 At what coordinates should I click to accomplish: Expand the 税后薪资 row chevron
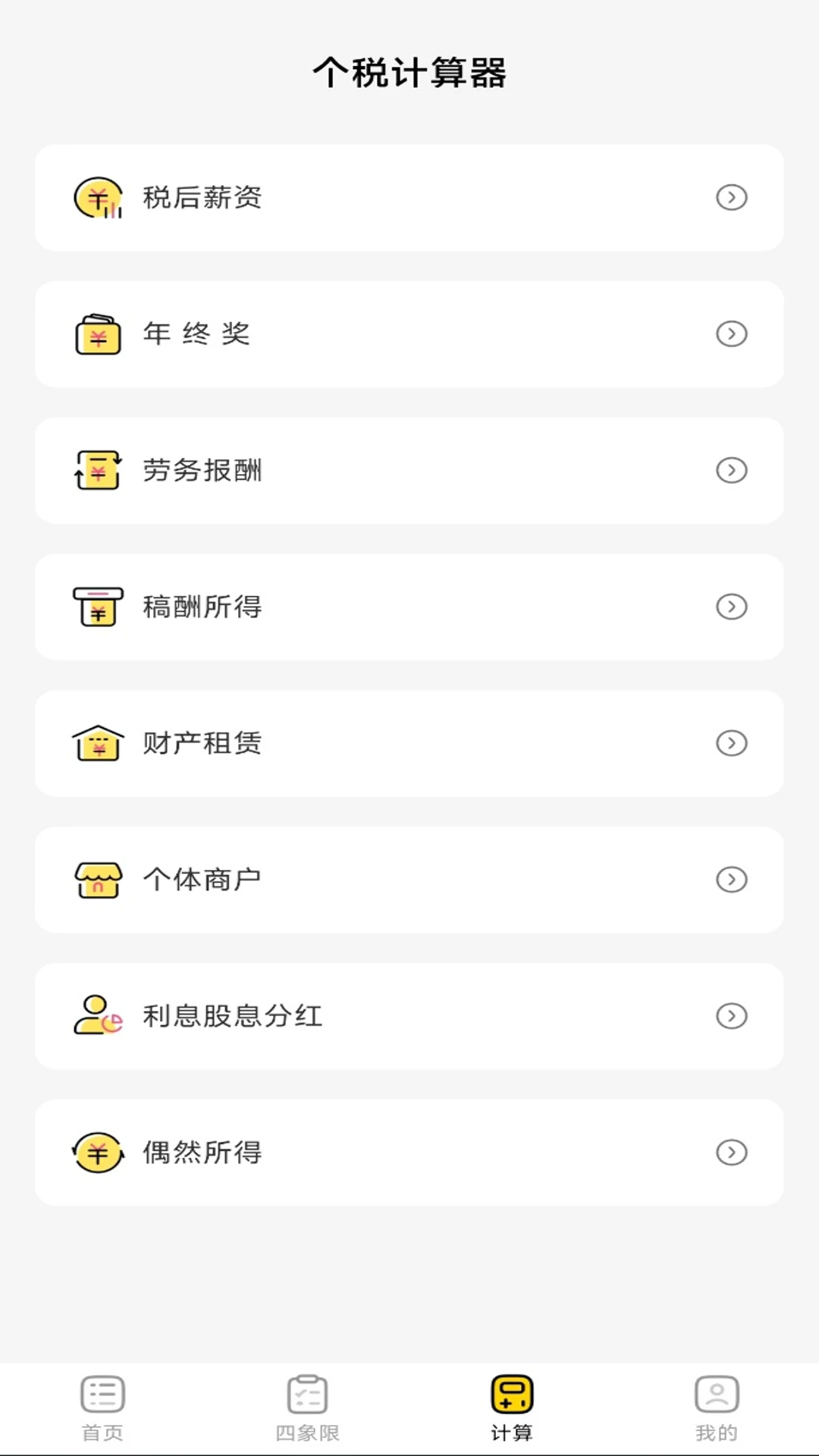(730, 198)
